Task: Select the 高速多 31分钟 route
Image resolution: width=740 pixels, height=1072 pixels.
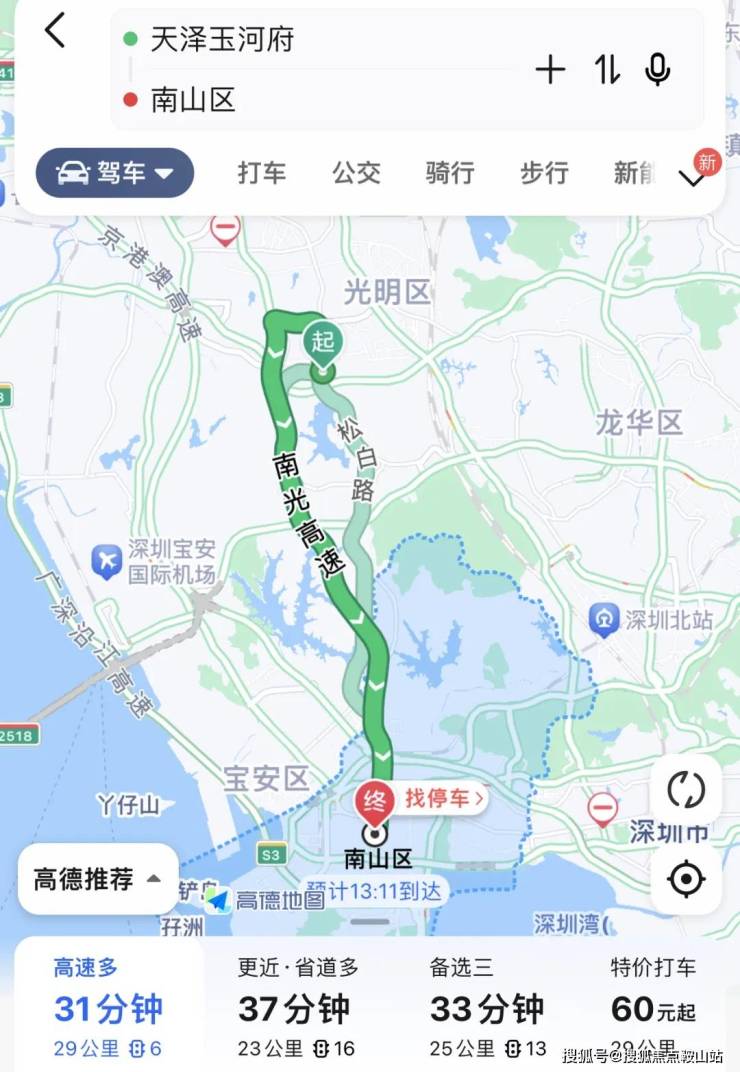Action: (x=108, y=1007)
